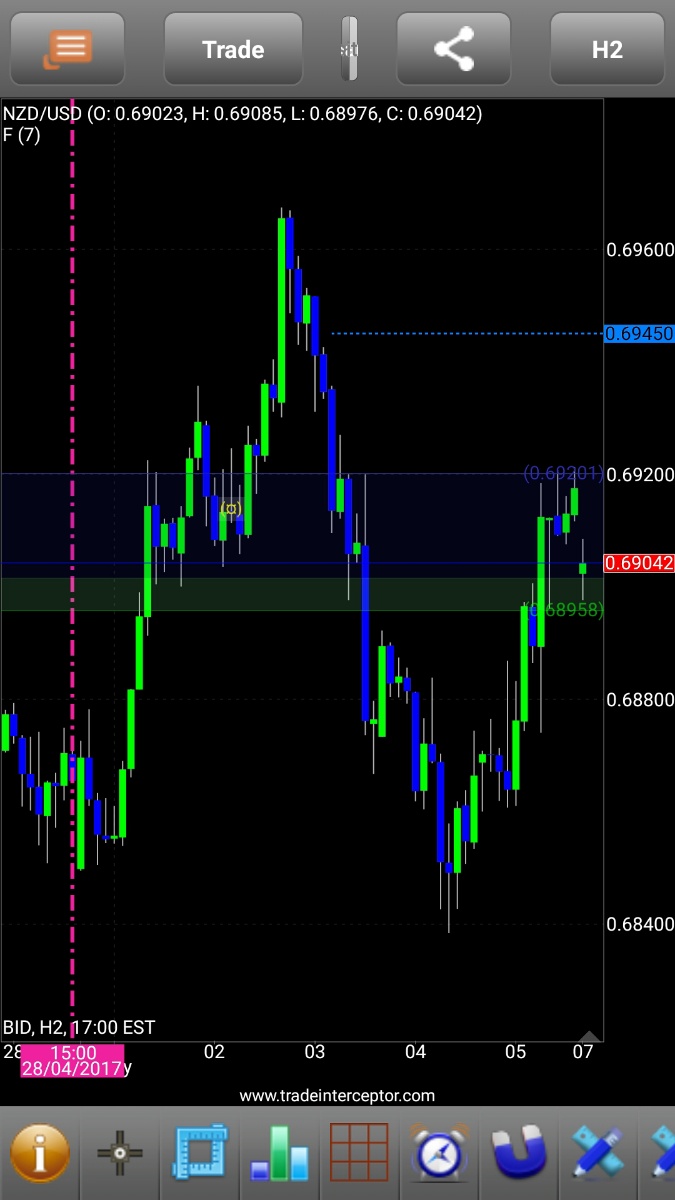Tap the narrow handle beside Trade button

tap(349, 49)
